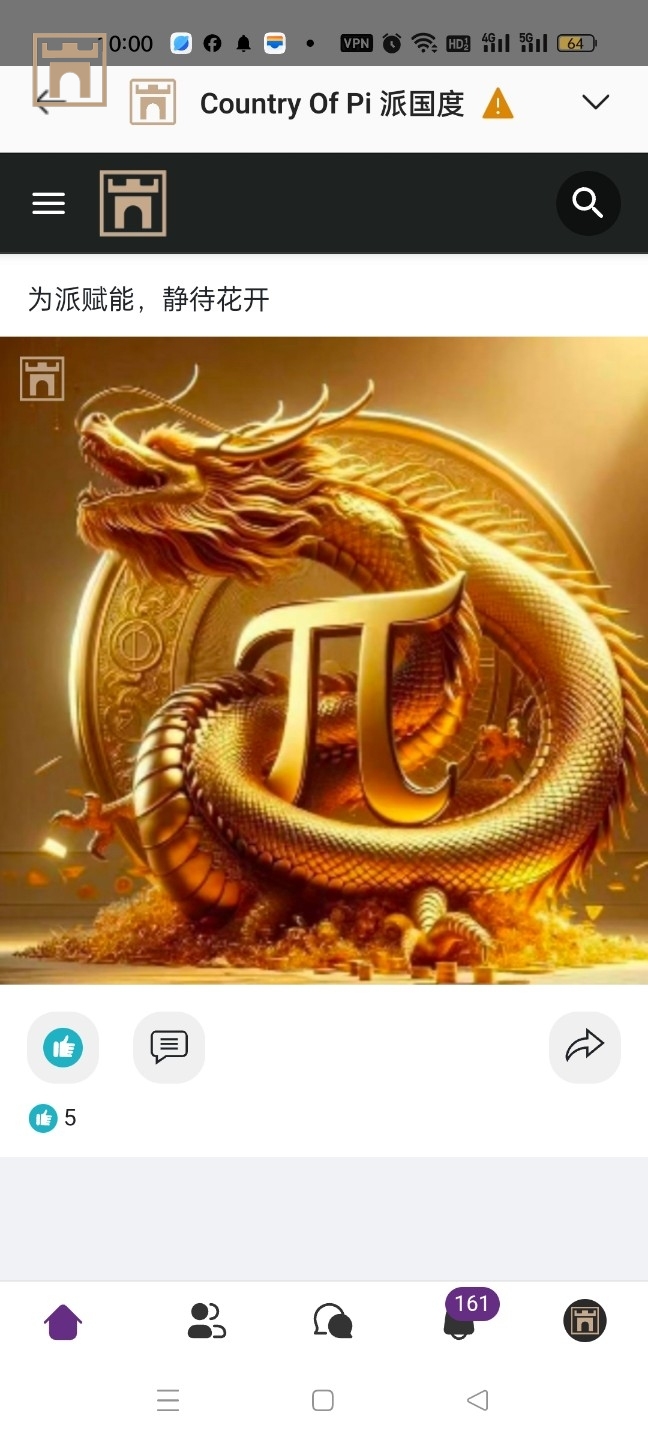Tap the castle logo in dark bar
Screen dimensions: 648x1440
133,203
